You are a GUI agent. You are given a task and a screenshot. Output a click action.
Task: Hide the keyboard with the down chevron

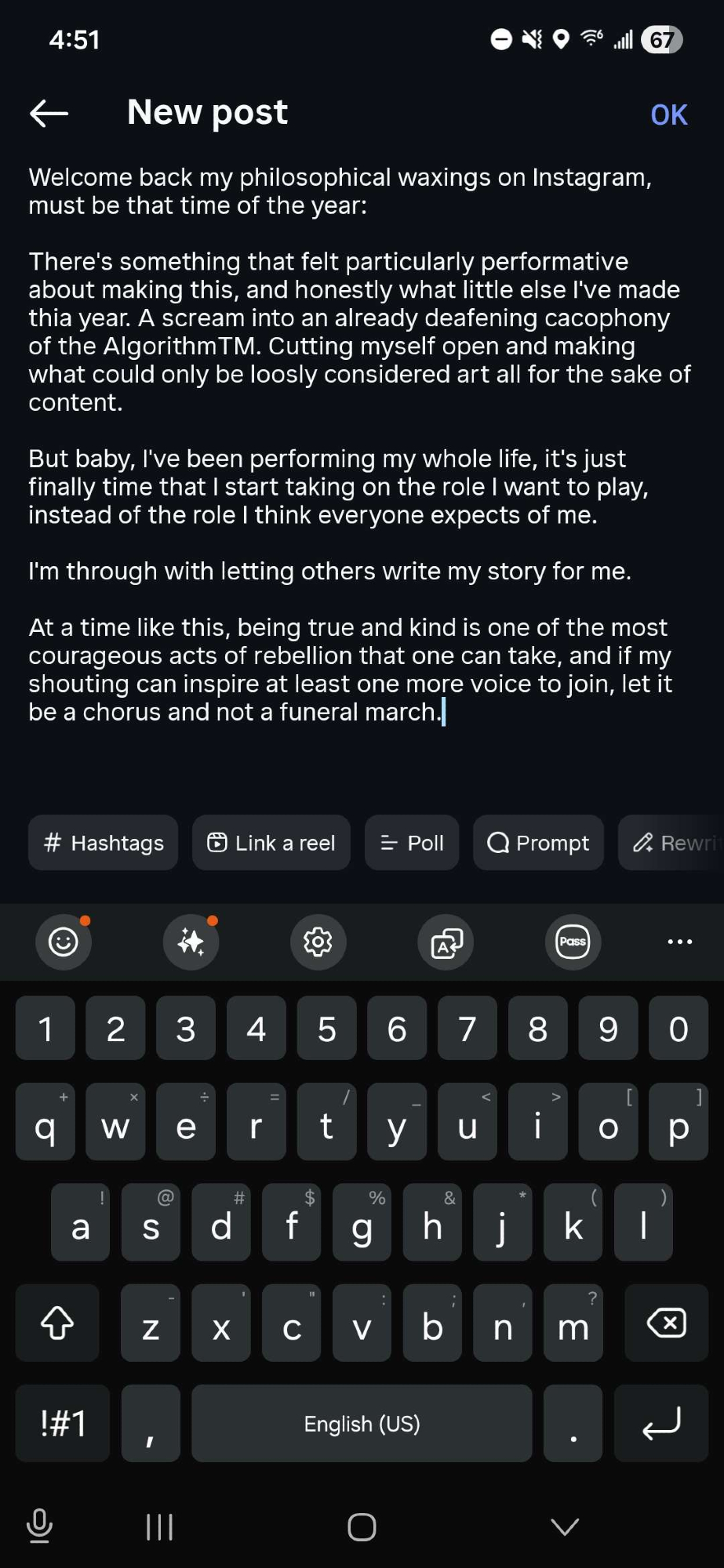tap(565, 1526)
